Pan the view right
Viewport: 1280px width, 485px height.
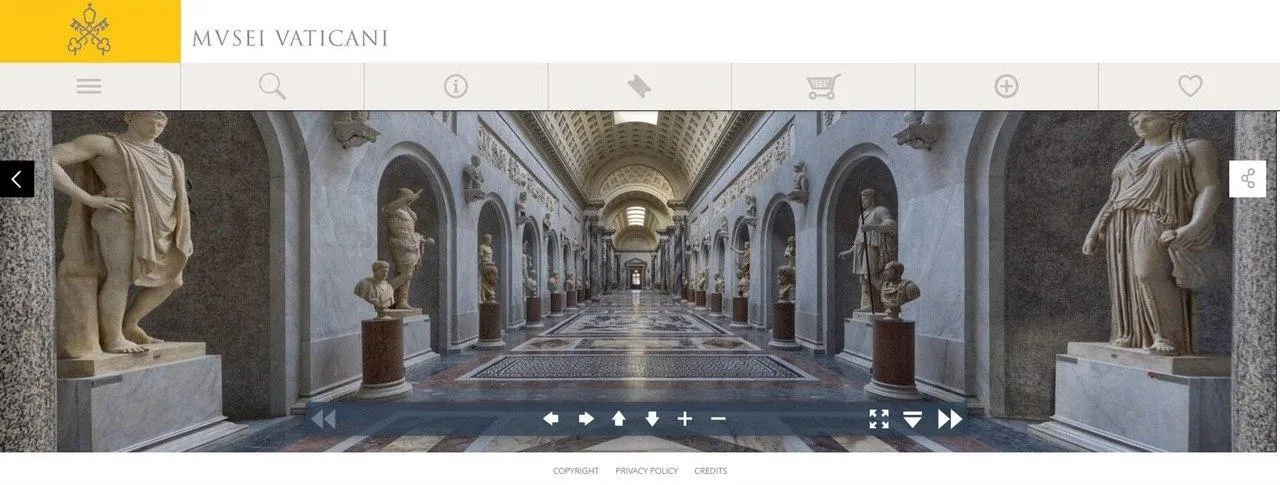click(585, 419)
